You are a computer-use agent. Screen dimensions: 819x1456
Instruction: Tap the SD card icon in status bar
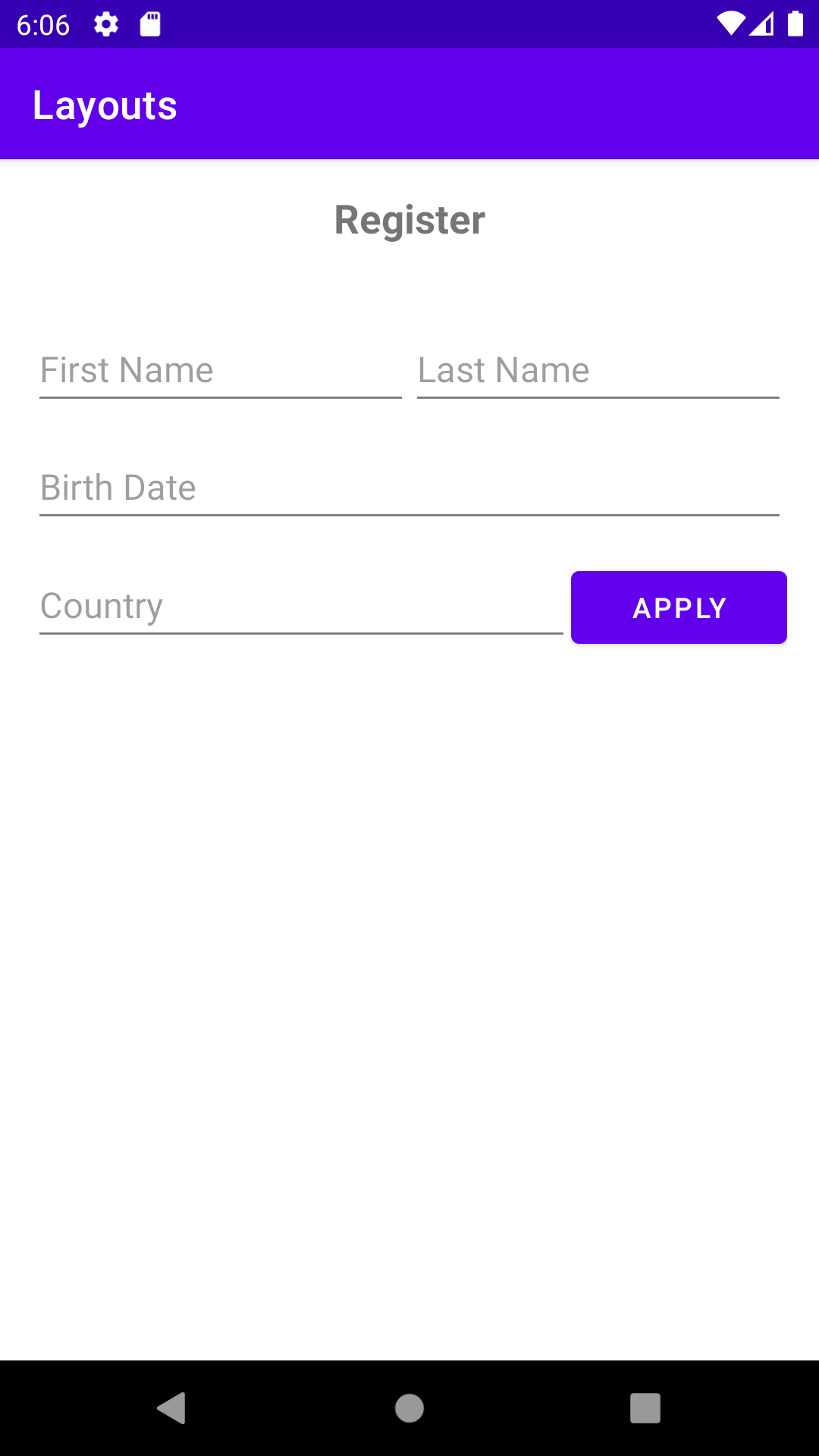coord(150,24)
